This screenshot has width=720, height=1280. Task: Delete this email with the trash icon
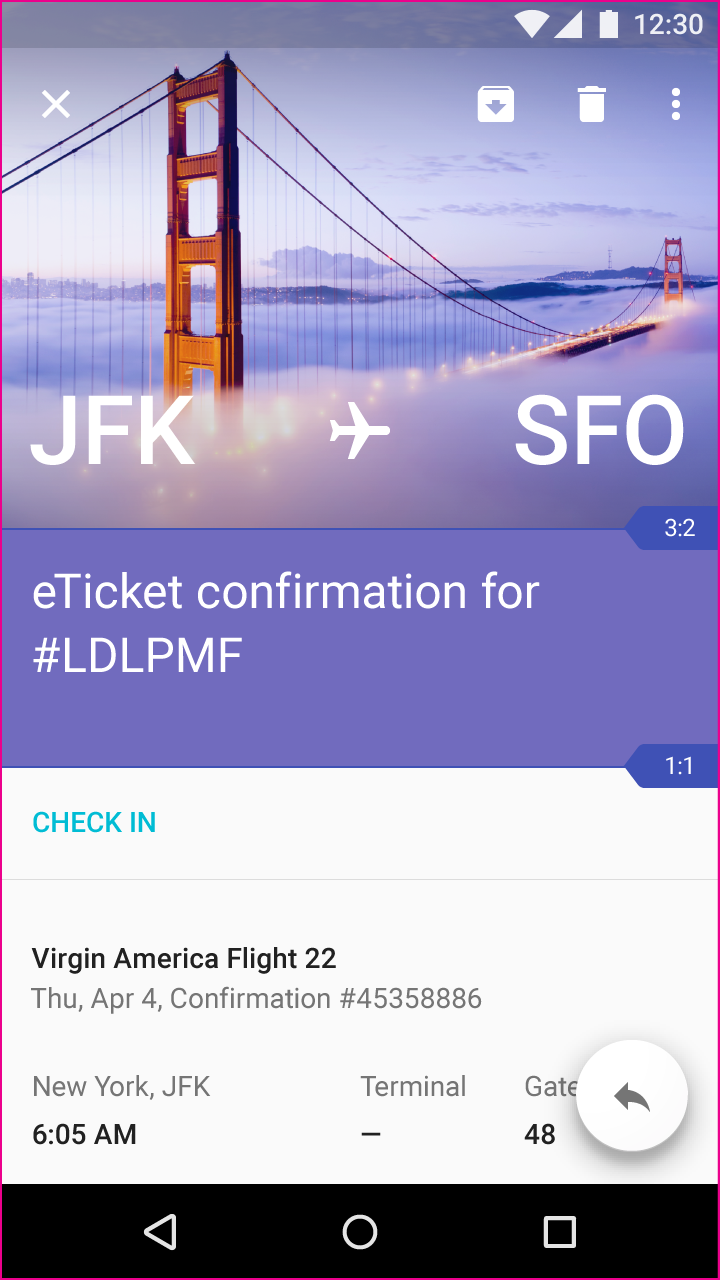coord(592,104)
